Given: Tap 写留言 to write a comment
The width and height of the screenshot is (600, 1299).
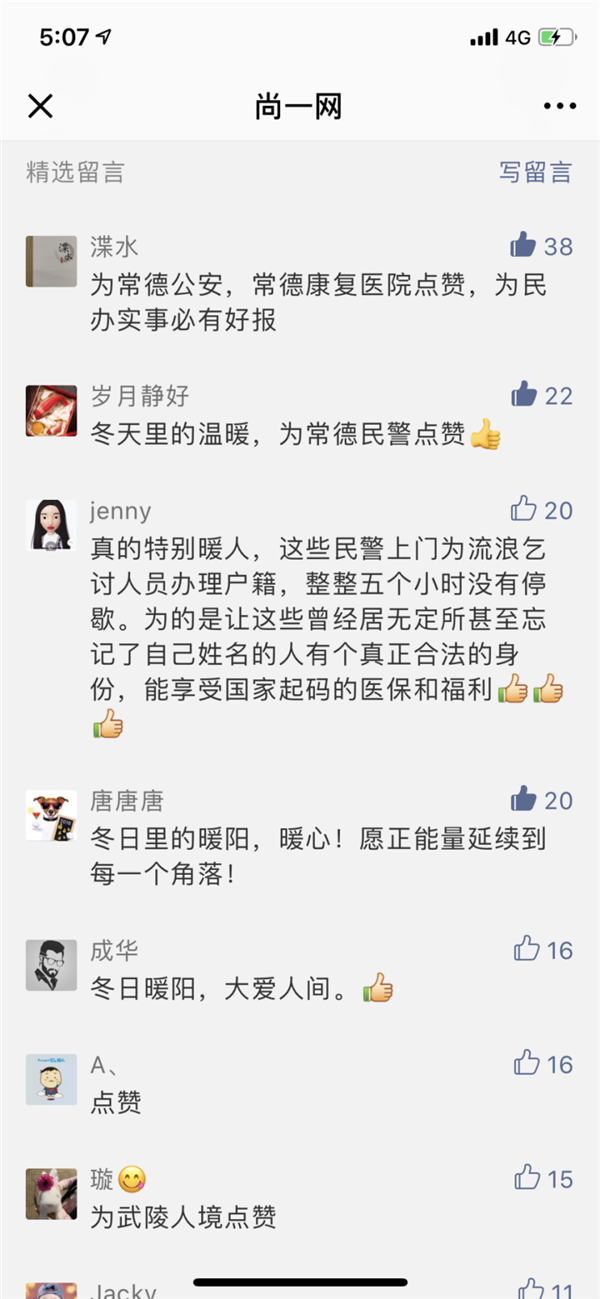Looking at the screenshot, I should click(535, 172).
